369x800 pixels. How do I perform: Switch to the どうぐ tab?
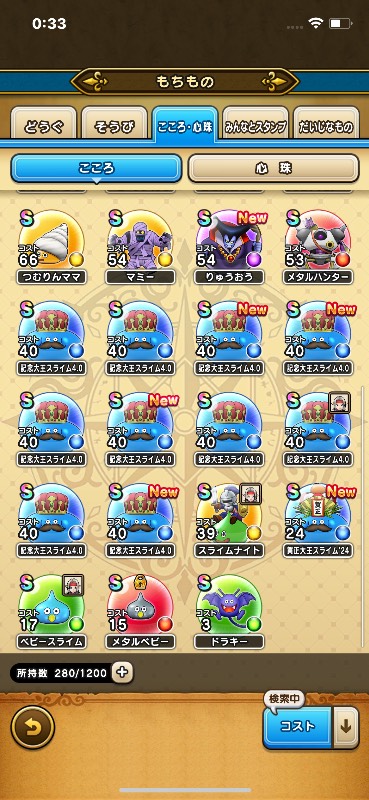43,123
